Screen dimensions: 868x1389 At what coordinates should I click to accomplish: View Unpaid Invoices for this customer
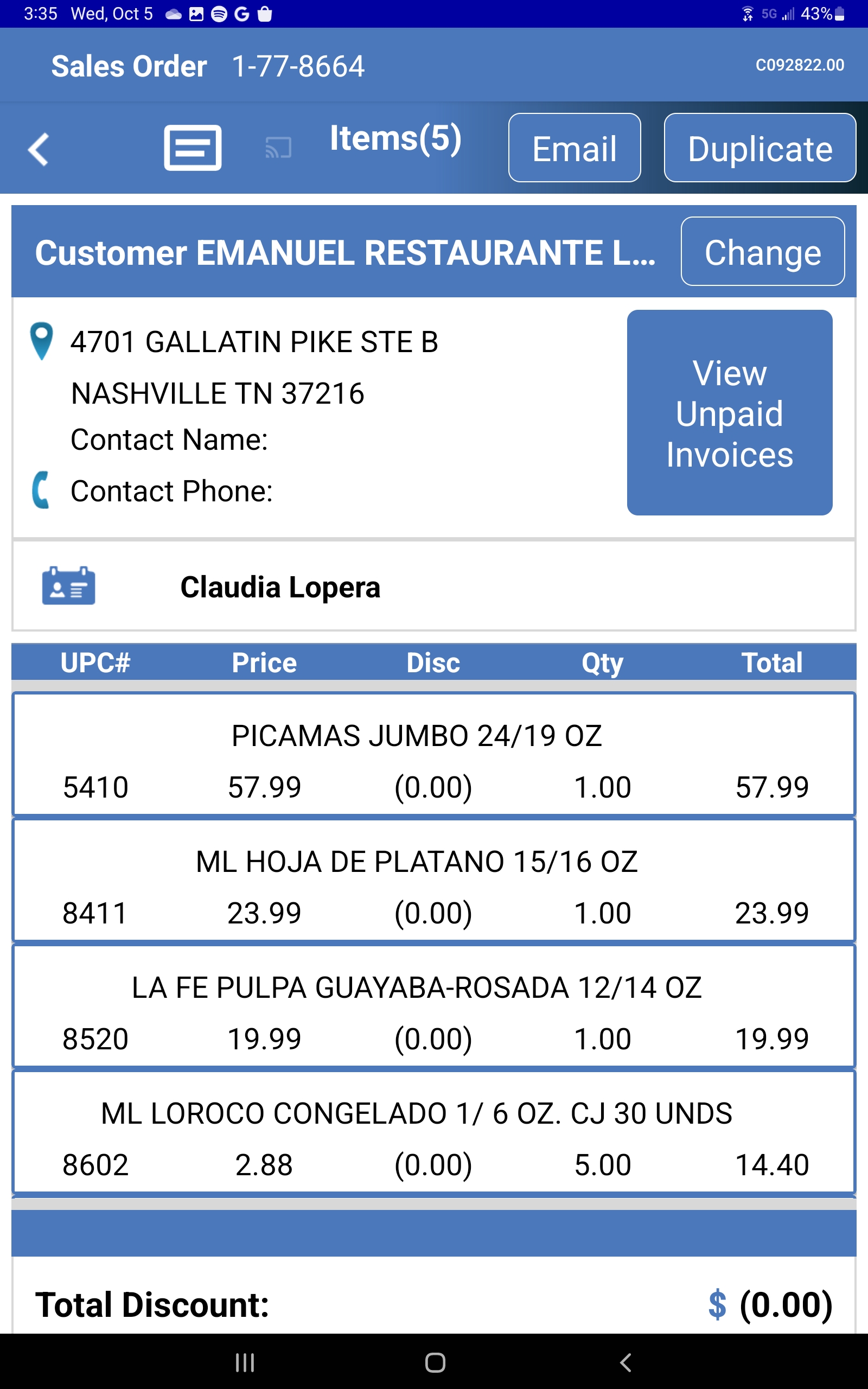pos(729,413)
